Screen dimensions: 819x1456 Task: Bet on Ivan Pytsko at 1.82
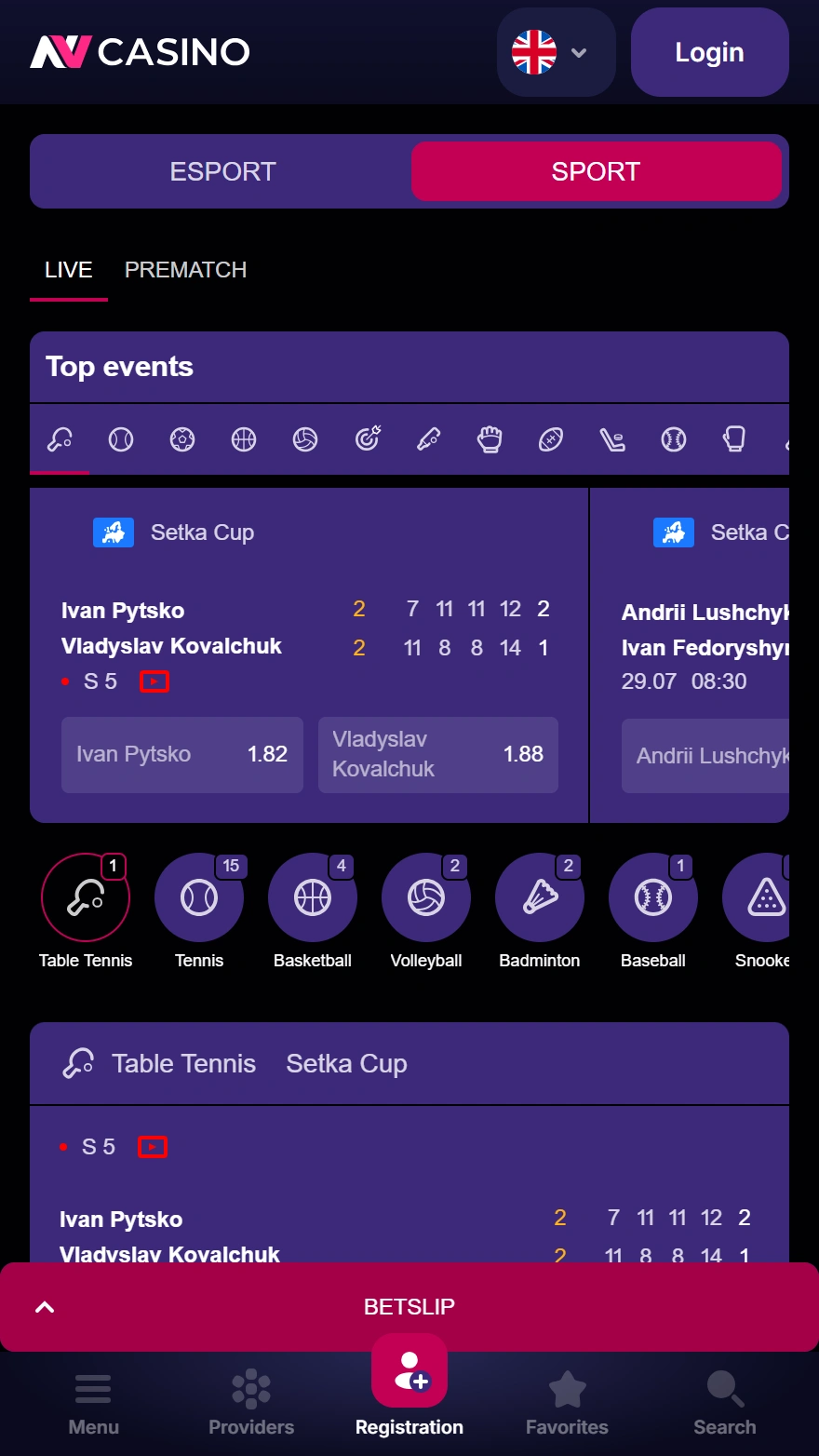[182, 754]
